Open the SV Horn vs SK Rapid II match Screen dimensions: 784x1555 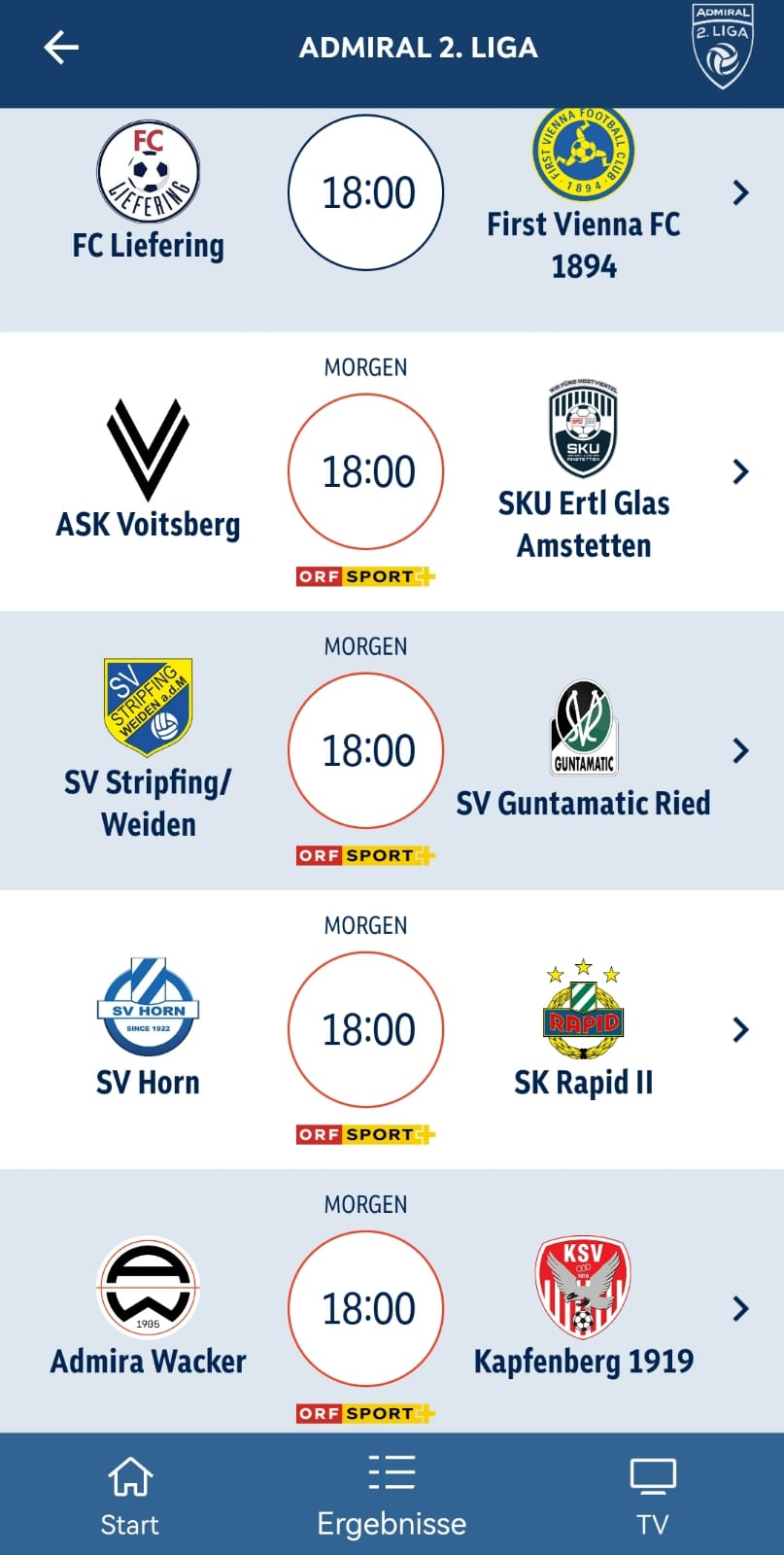pos(392,1029)
